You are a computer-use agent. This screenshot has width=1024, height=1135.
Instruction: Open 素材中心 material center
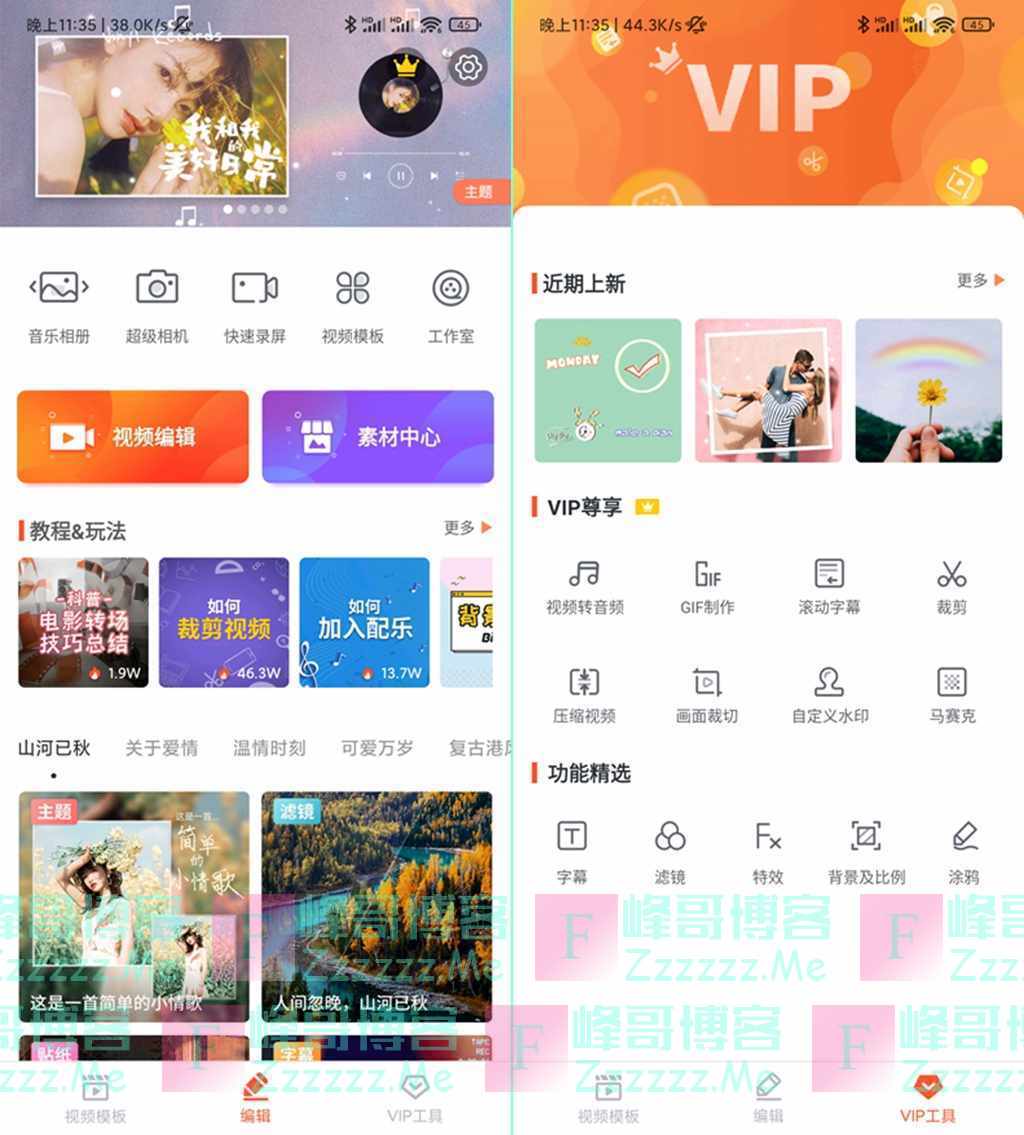(x=378, y=437)
